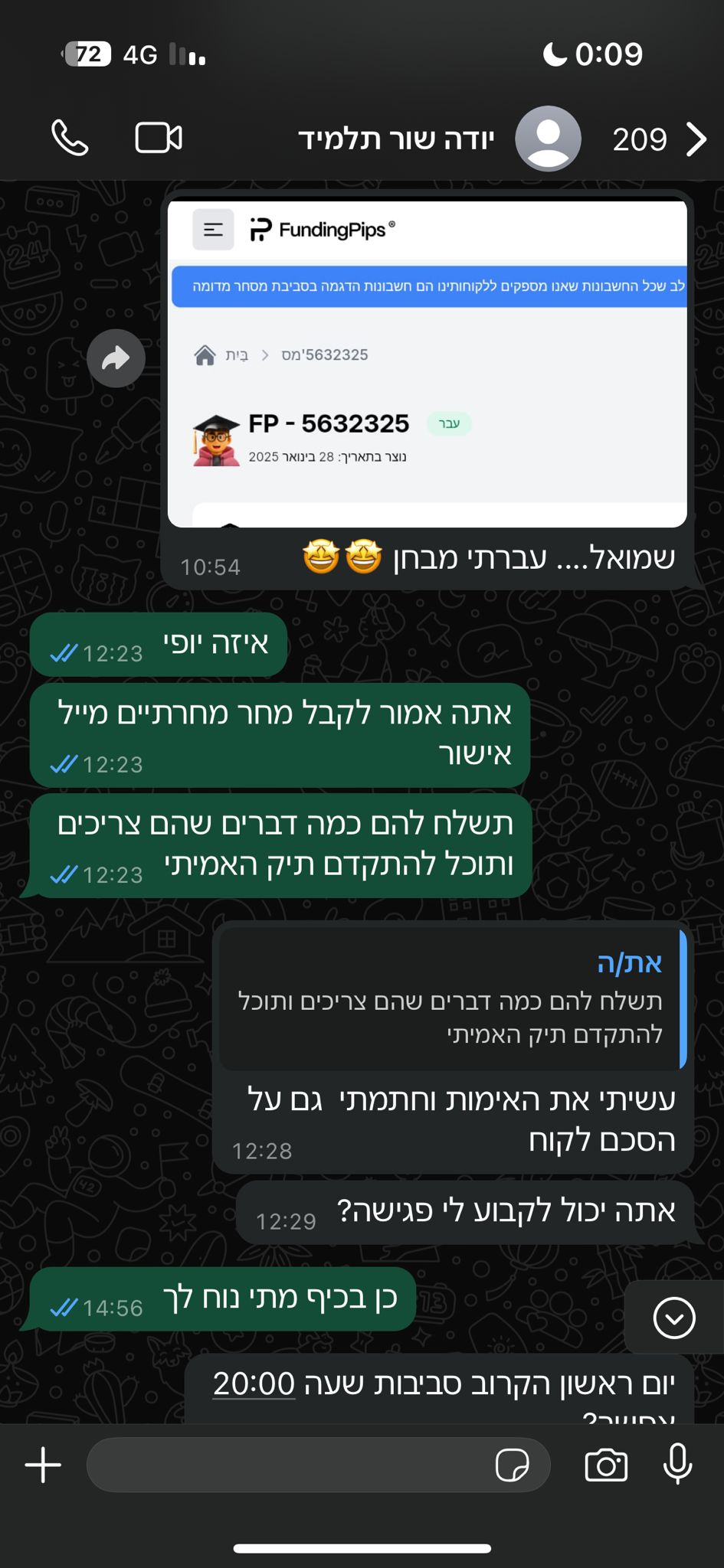
Task: Open the camera to take a photo
Action: [606, 1465]
